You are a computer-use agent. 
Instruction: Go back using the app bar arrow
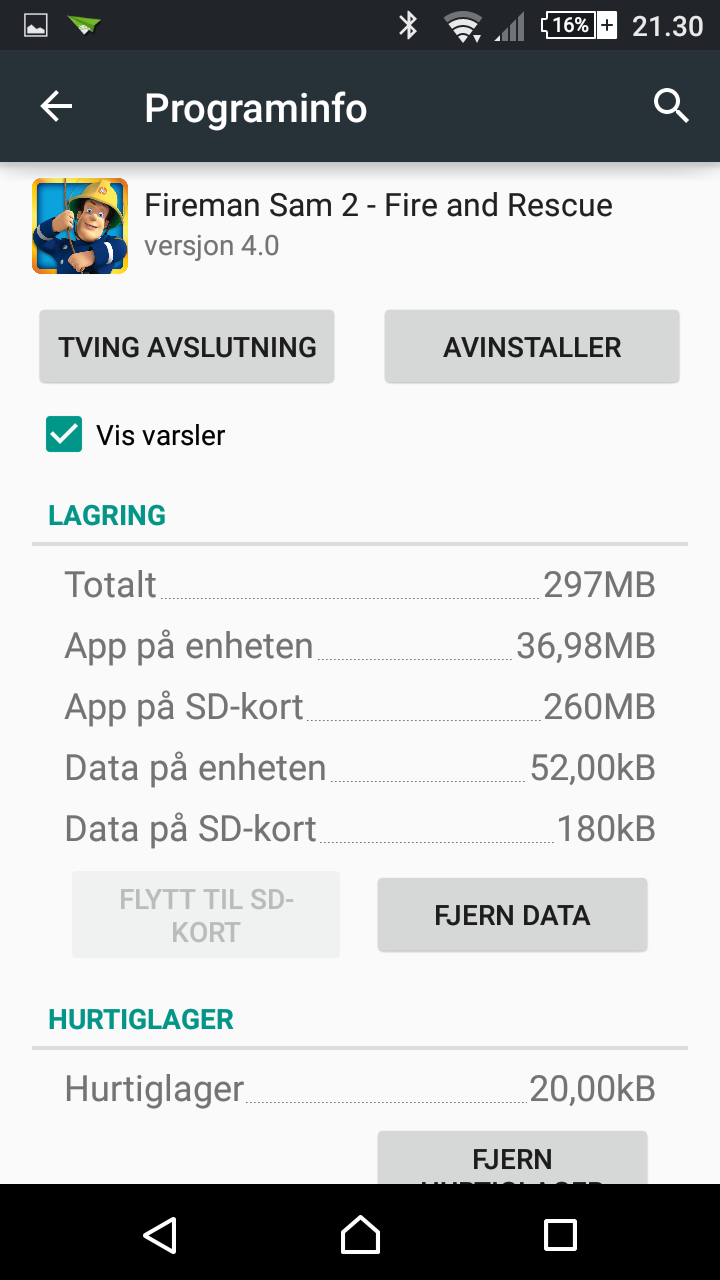tap(57, 107)
